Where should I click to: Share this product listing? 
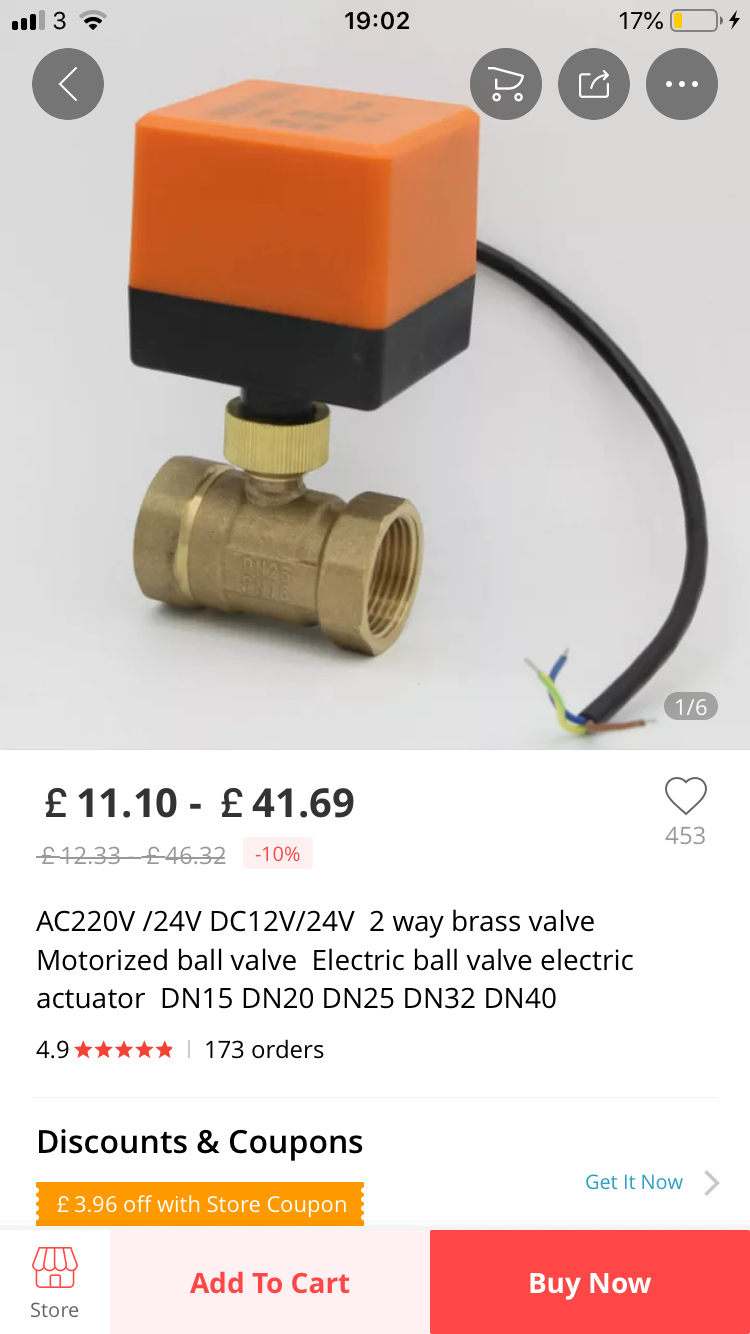[594, 84]
